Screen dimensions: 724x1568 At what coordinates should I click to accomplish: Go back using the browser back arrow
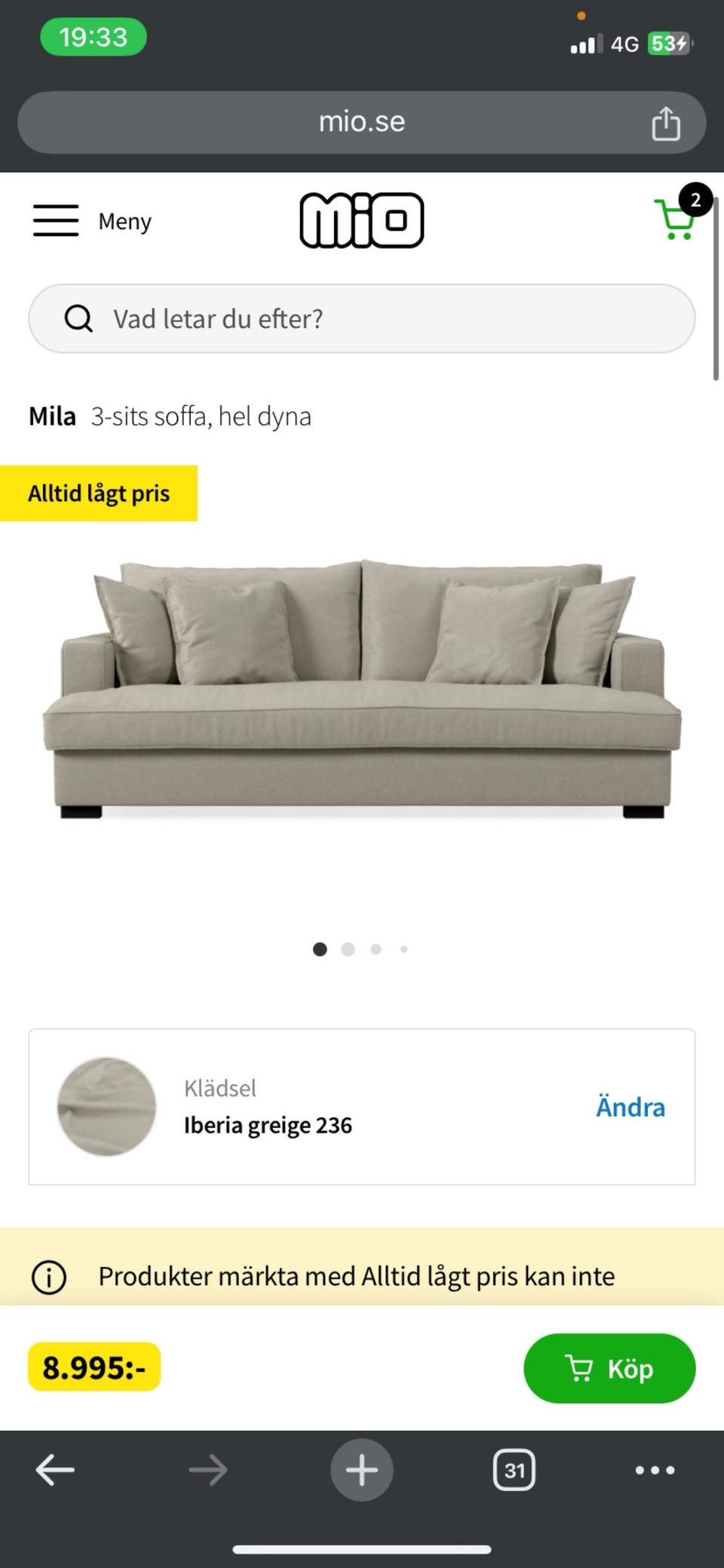54,1469
